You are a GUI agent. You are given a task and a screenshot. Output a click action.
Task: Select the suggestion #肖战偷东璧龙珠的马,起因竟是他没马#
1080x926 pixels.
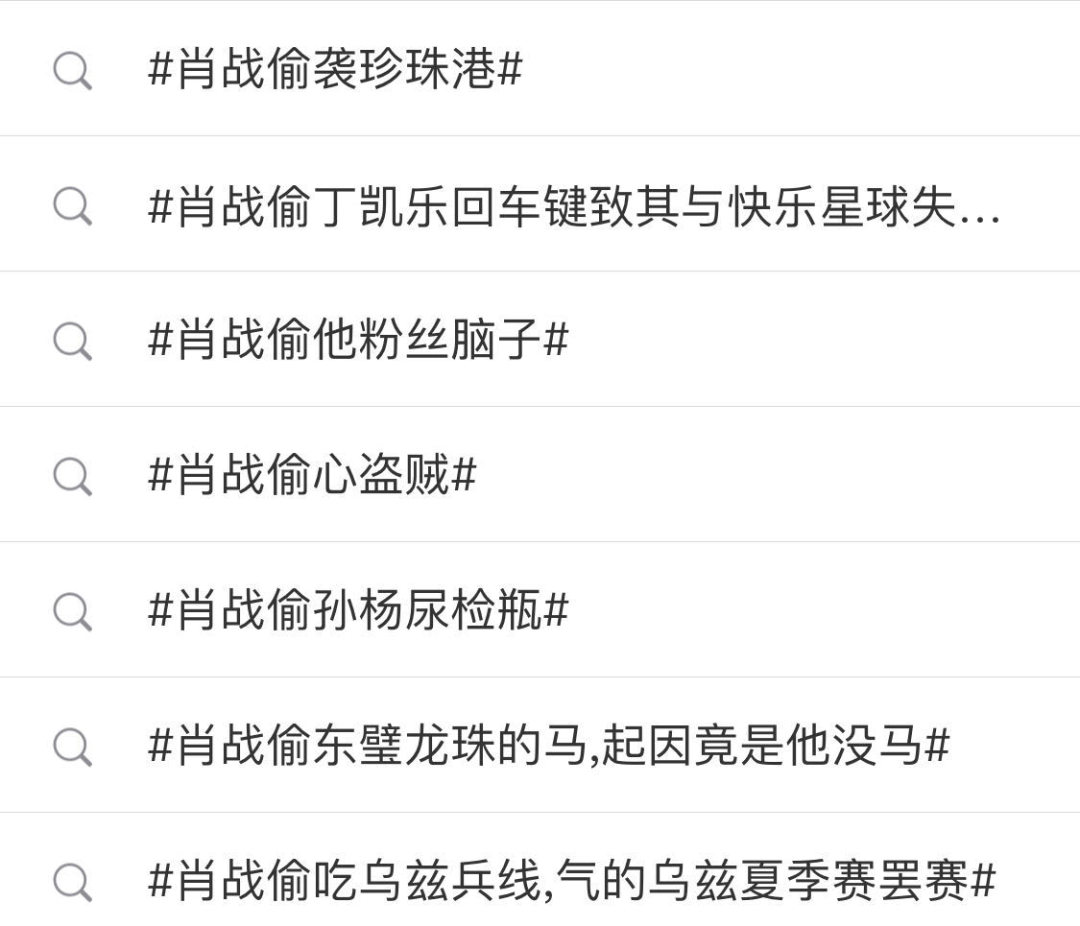click(x=548, y=746)
